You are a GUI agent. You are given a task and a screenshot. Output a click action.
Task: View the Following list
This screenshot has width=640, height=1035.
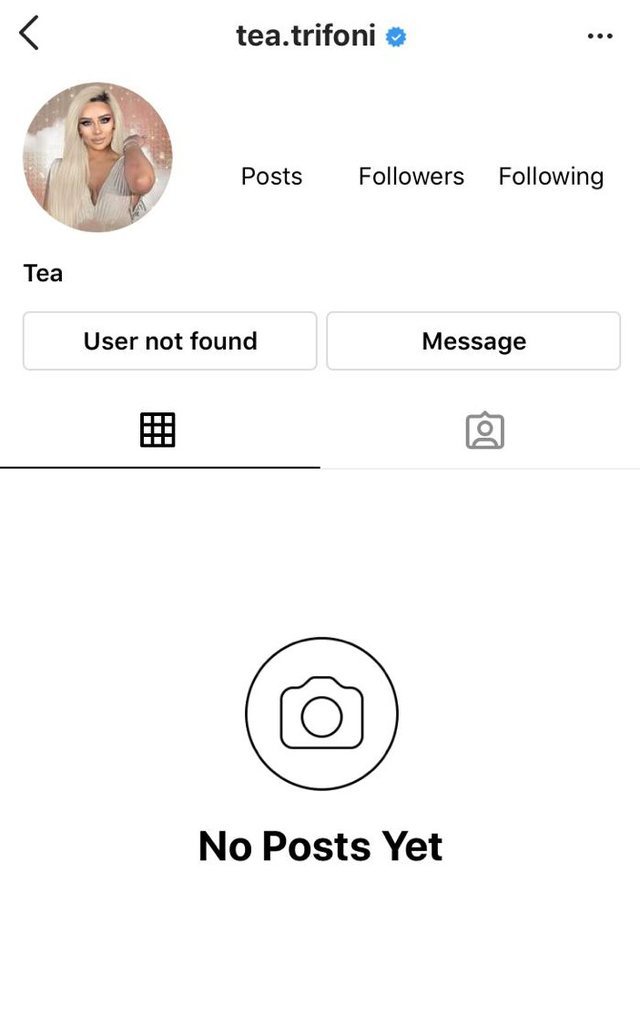[551, 176]
